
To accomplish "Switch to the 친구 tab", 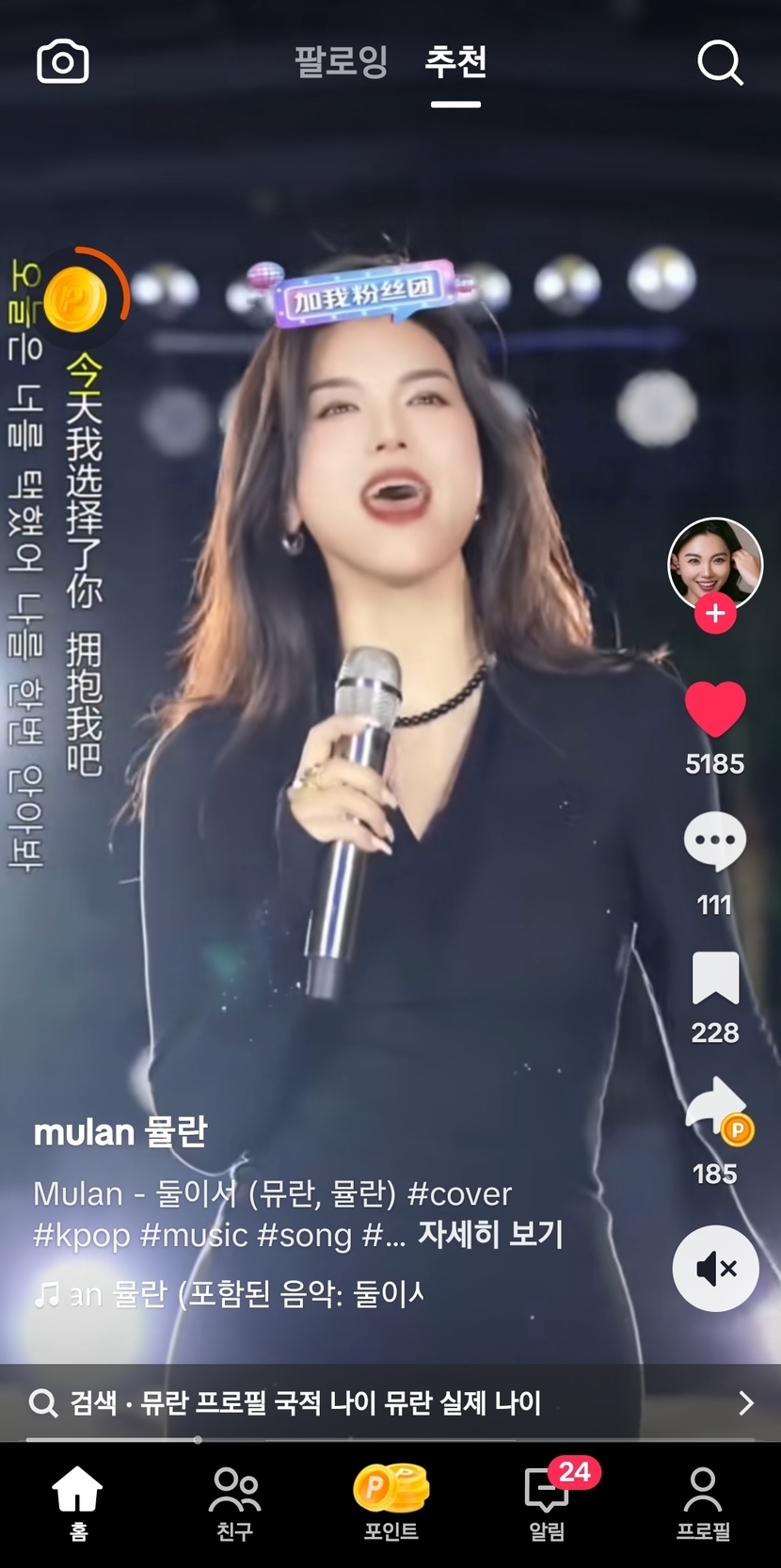I will click(234, 1504).
